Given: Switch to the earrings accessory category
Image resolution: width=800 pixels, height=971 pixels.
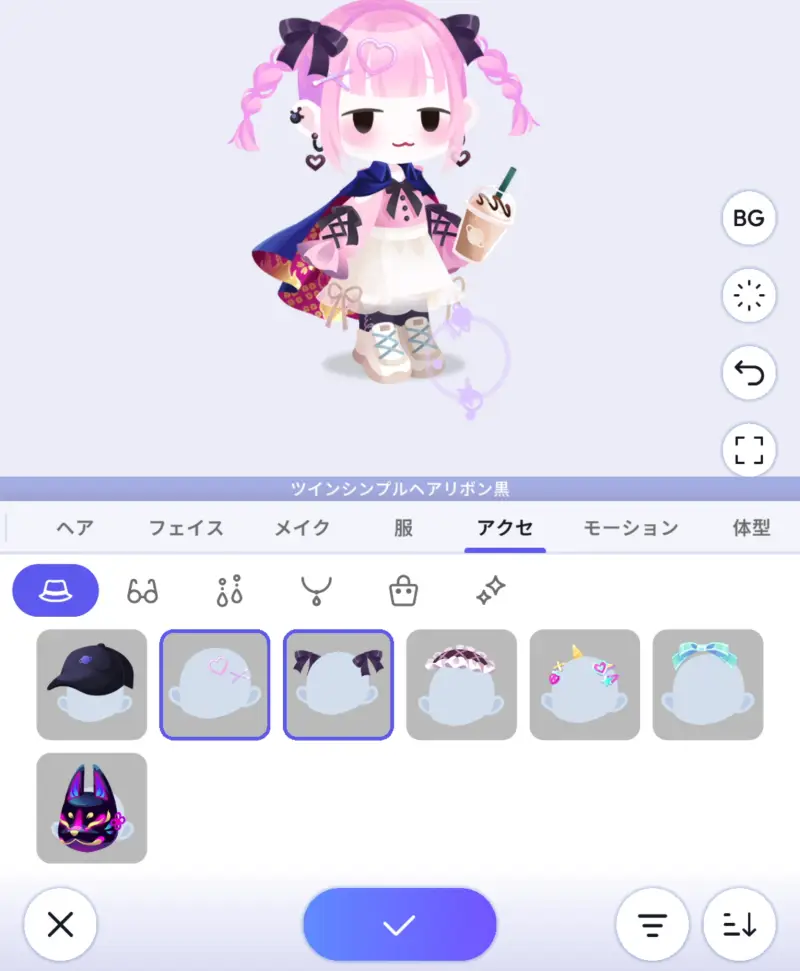Looking at the screenshot, I should click(228, 590).
